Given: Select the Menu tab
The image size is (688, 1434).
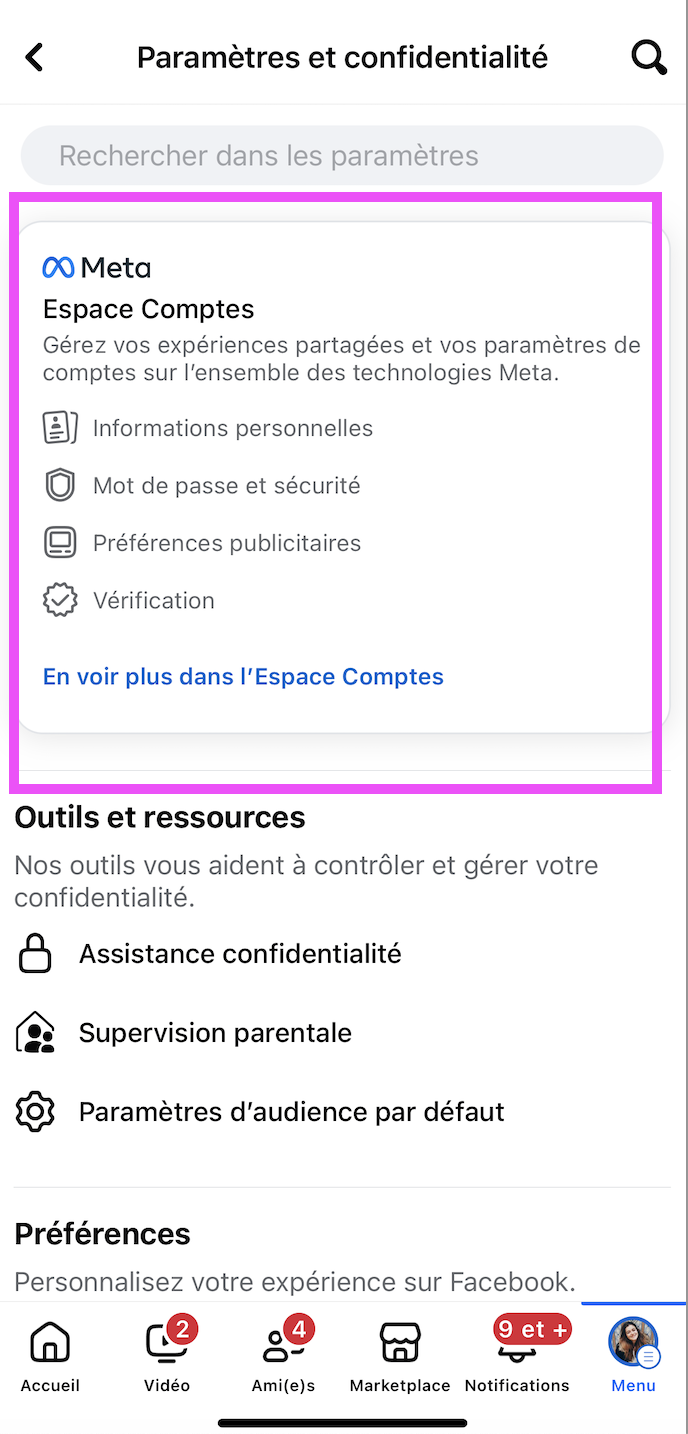Looking at the screenshot, I should tap(634, 1356).
